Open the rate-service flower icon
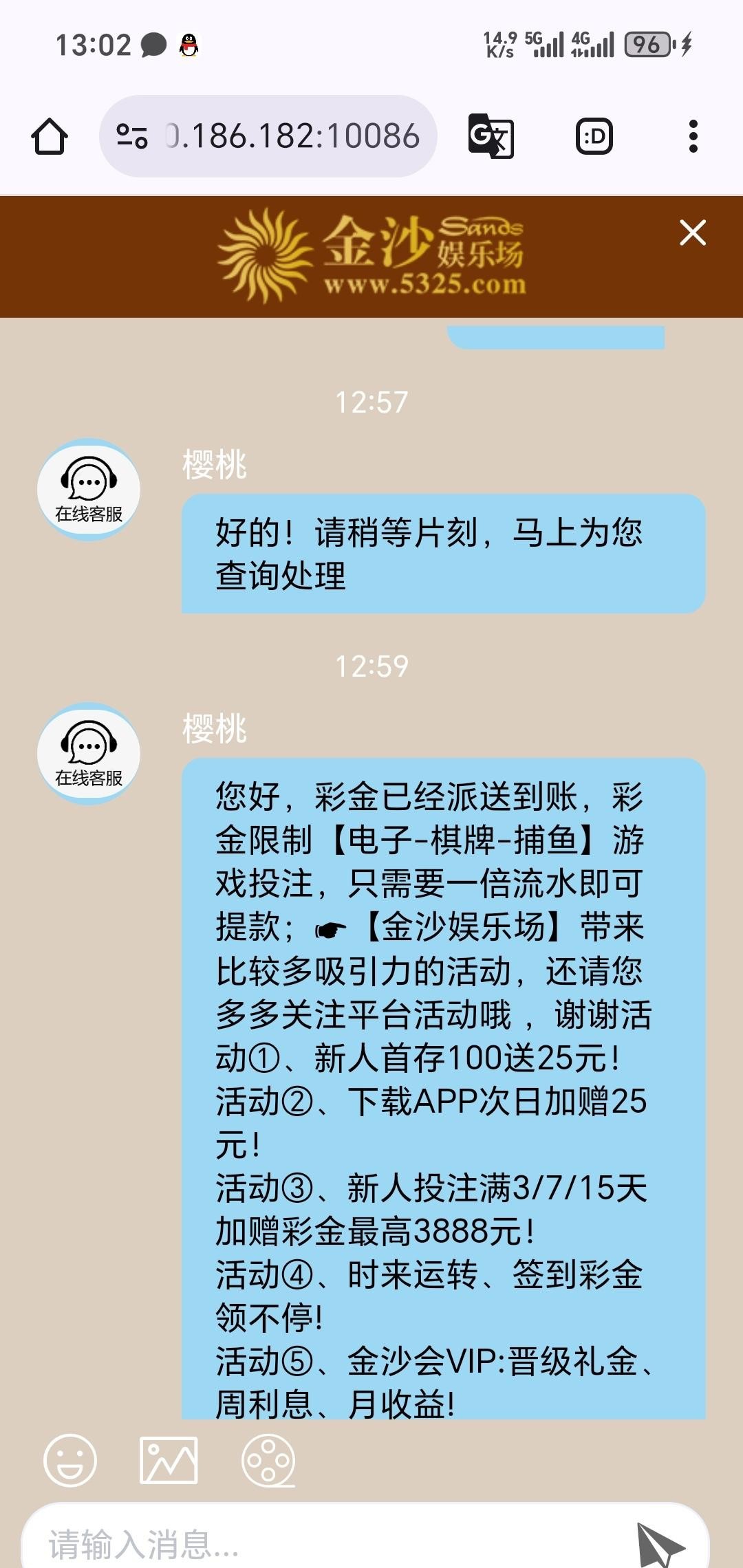The width and height of the screenshot is (743, 1568). (x=268, y=1460)
